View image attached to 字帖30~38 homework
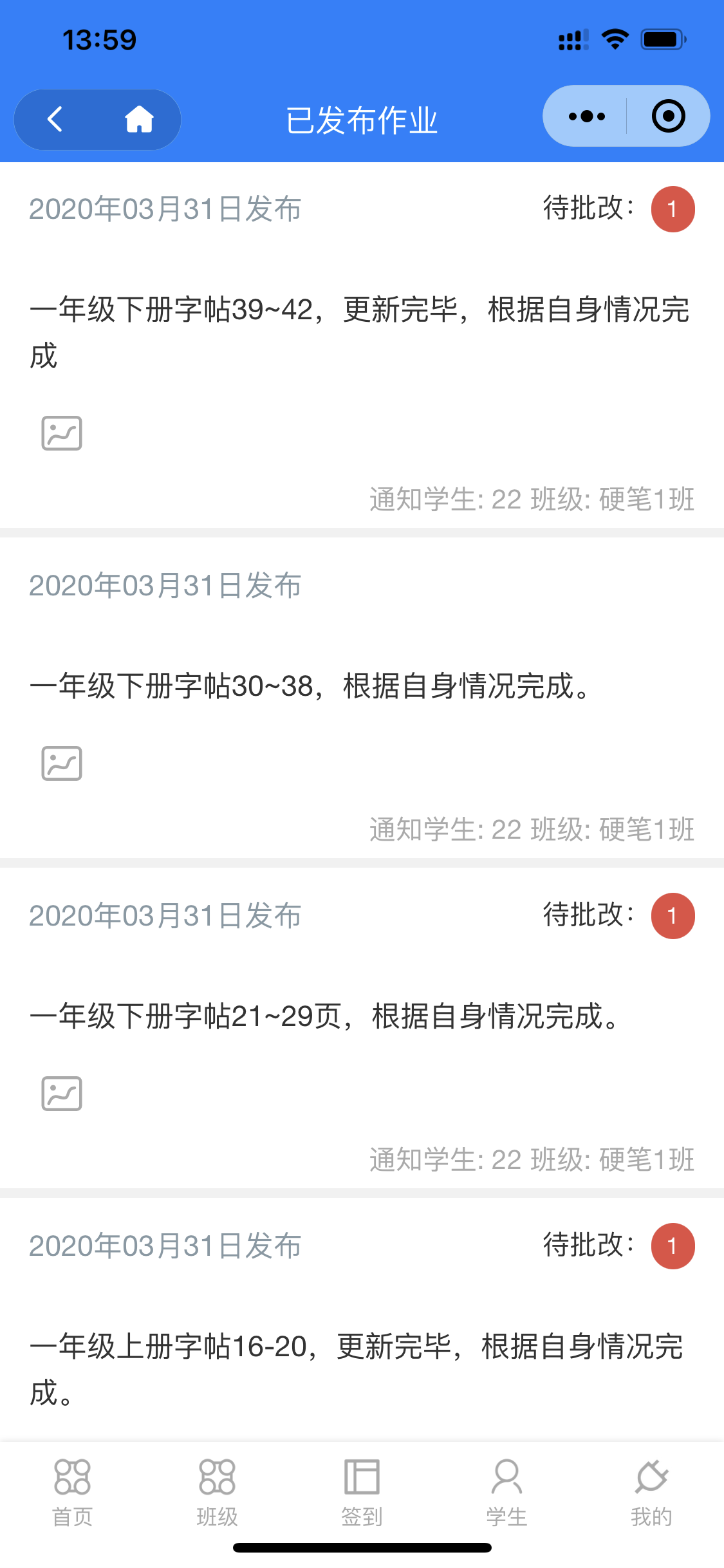724x1568 pixels. 62,763
